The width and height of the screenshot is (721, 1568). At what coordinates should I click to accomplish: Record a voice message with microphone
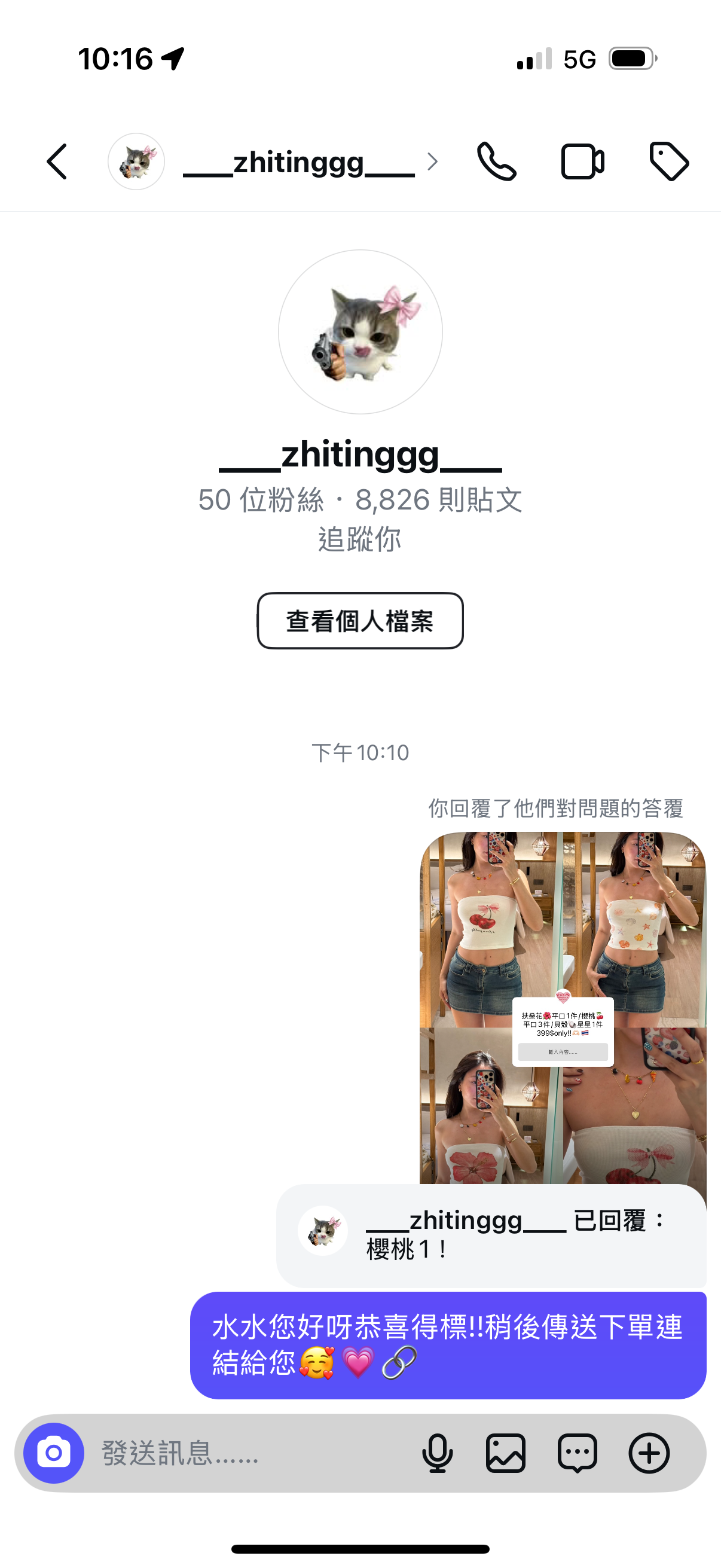(x=437, y=1453)
